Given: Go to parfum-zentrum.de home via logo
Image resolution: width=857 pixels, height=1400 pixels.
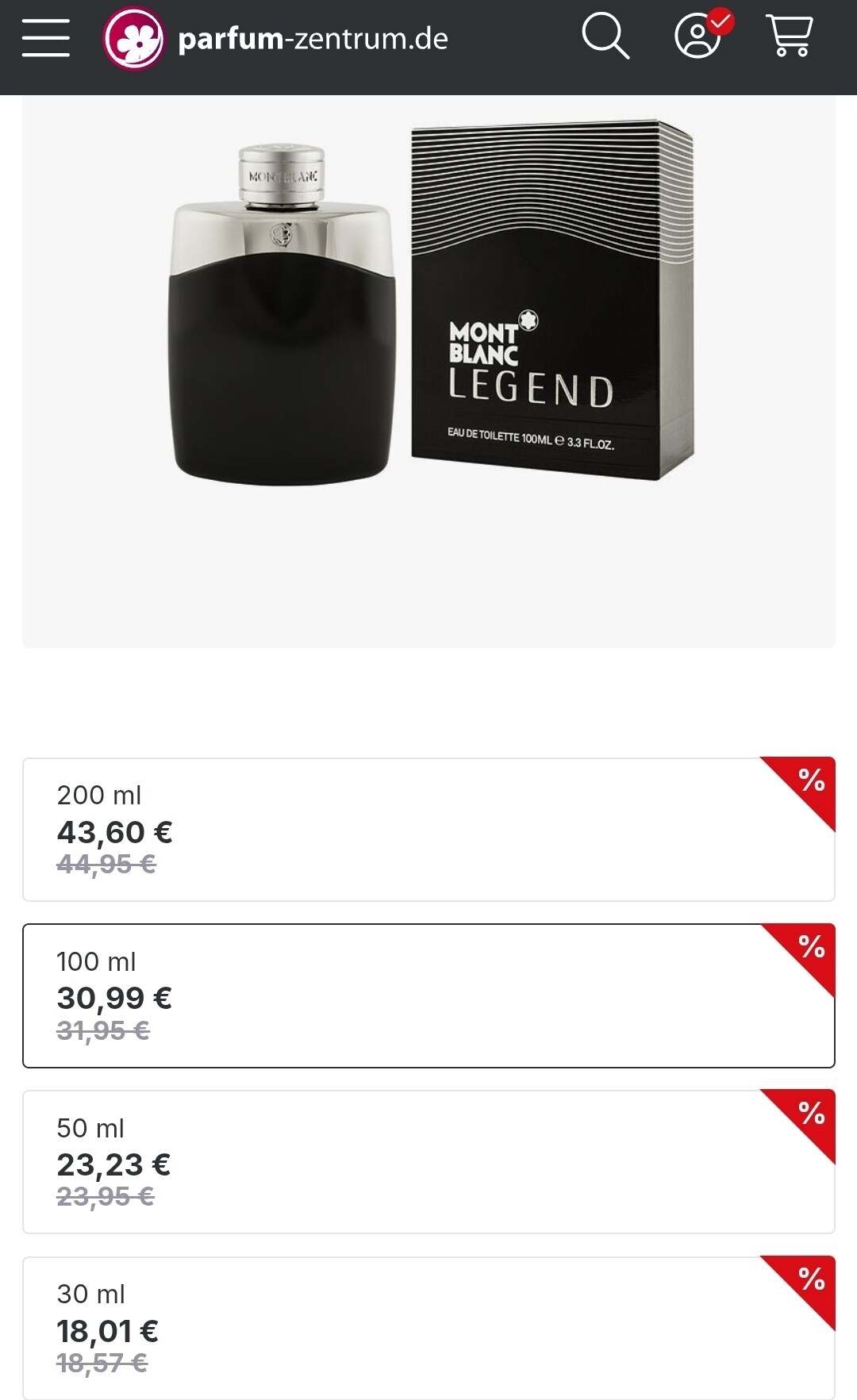Looking at the screenshot, I should [x=275, y=38].
